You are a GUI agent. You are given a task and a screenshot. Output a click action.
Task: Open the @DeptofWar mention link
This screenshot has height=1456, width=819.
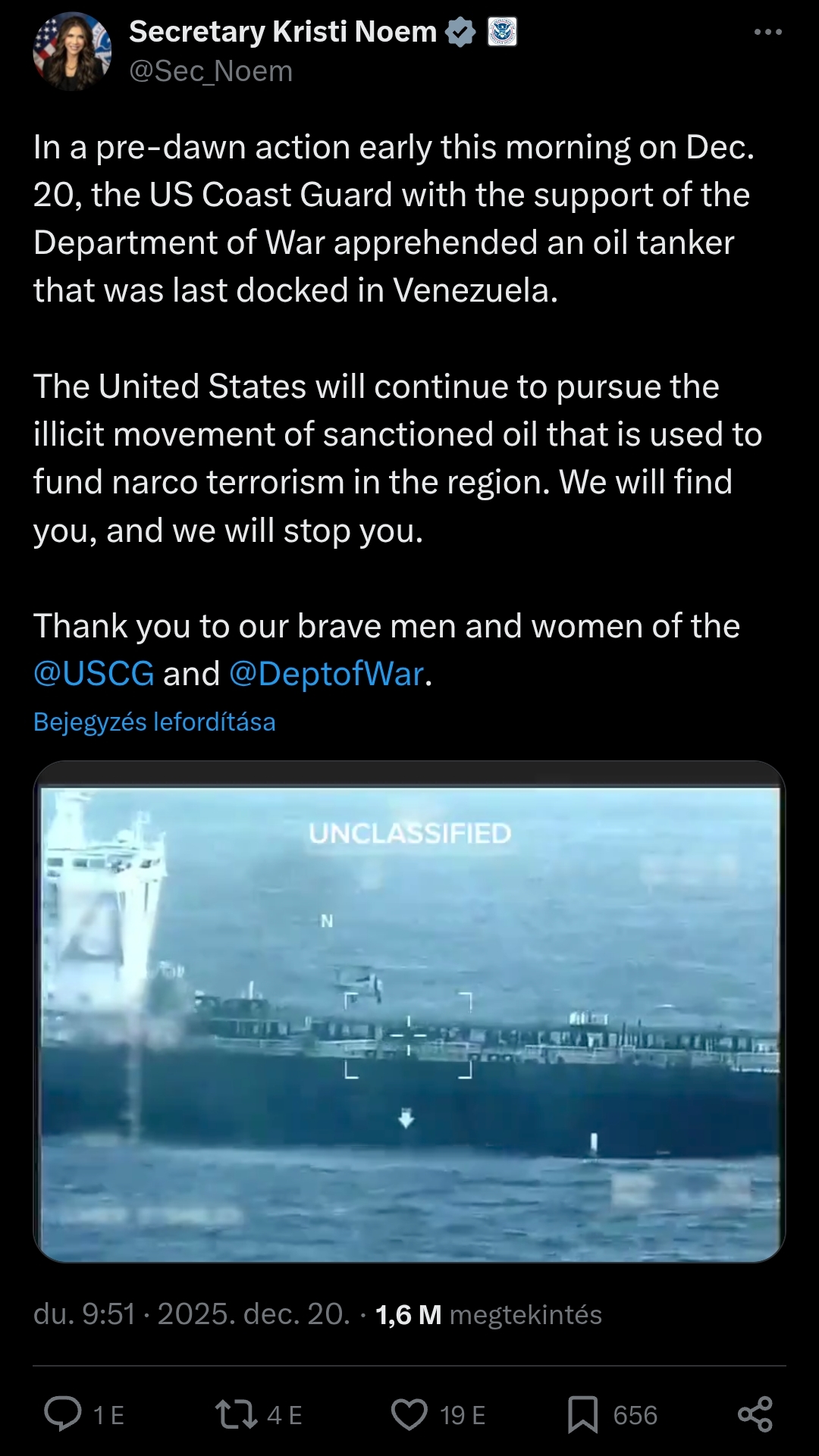click(326, 674)
